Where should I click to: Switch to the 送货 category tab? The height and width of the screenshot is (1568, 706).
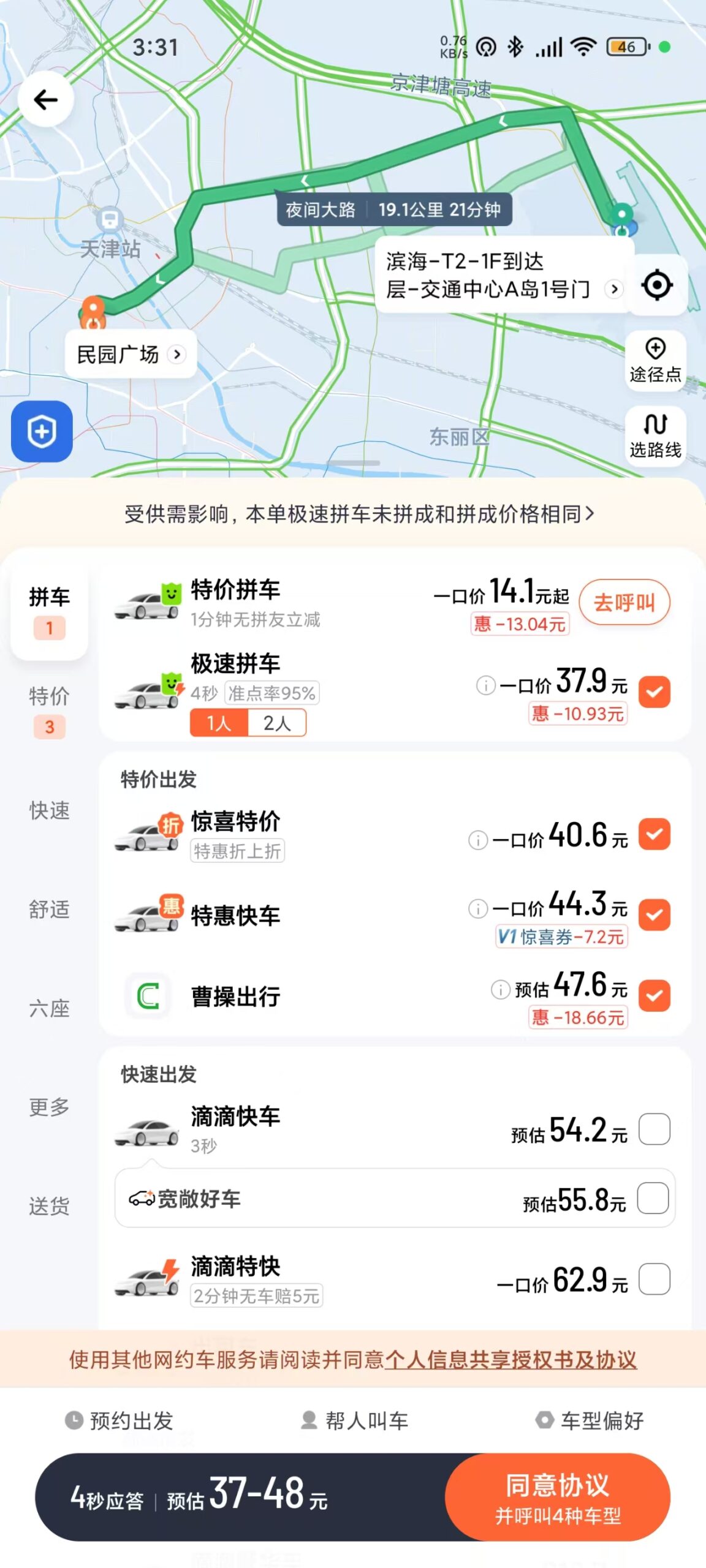[x=49, y=1207]
